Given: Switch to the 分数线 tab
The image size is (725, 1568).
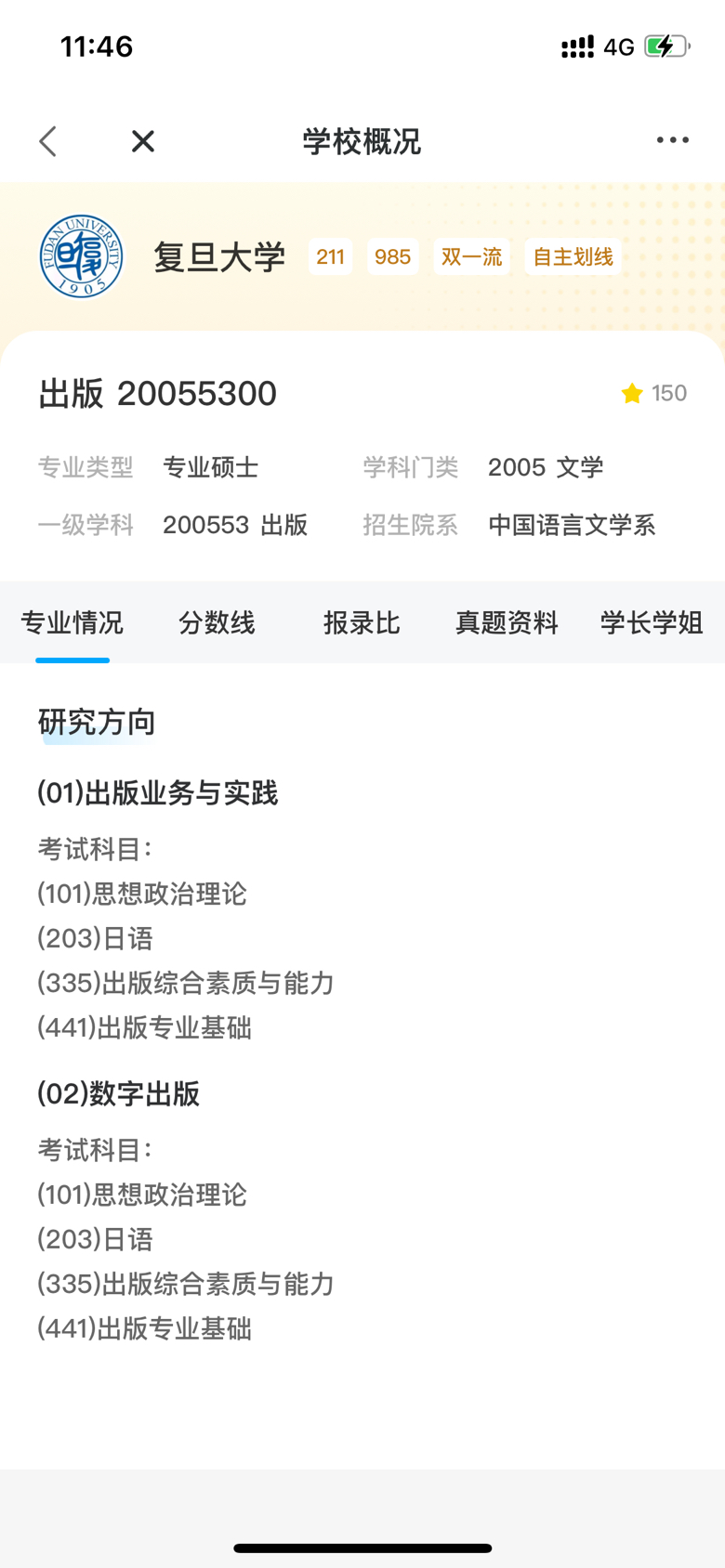Looking at the screenshot, I should (x=217, y=622).
